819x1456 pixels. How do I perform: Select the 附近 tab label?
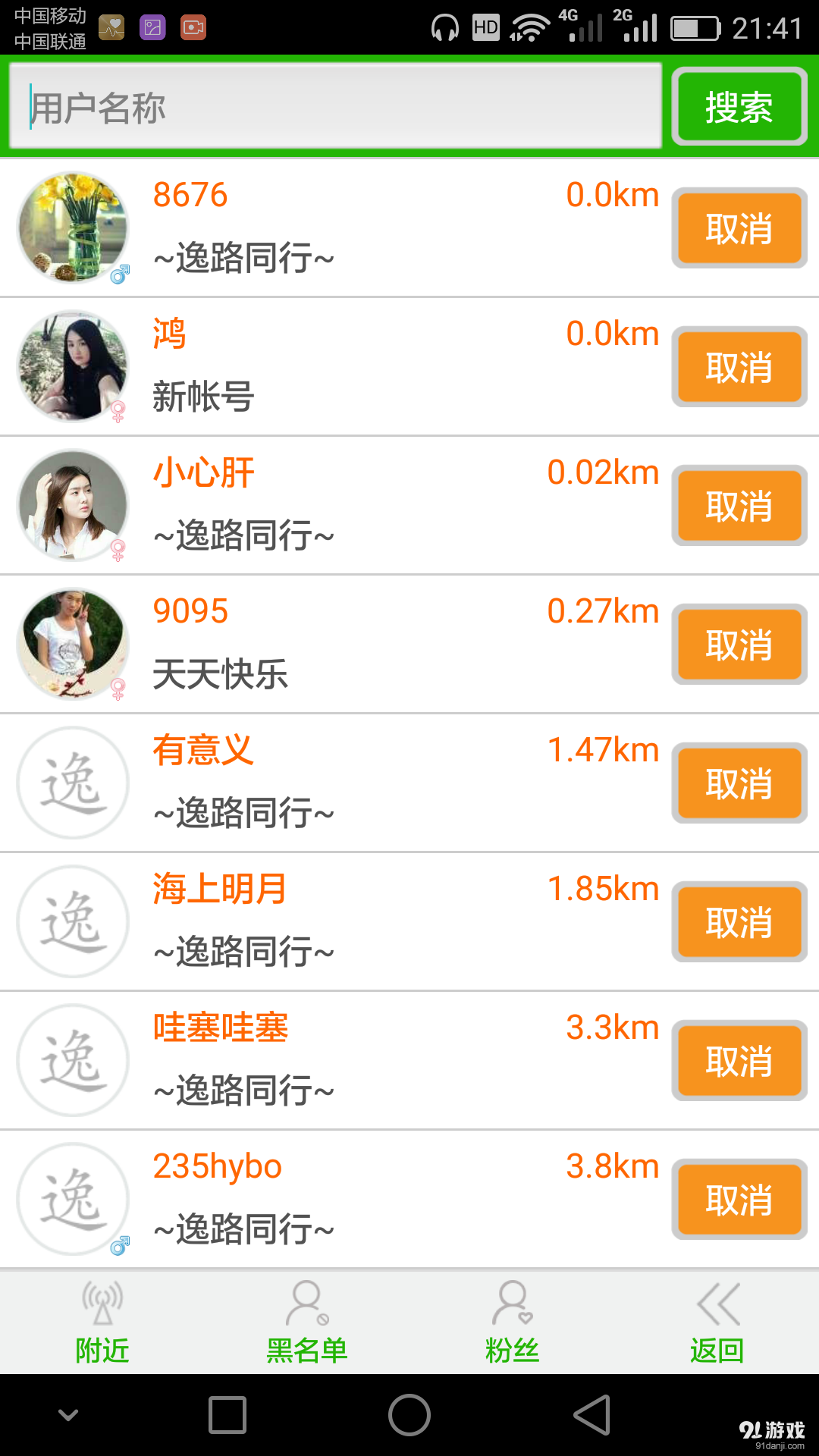102,1349
